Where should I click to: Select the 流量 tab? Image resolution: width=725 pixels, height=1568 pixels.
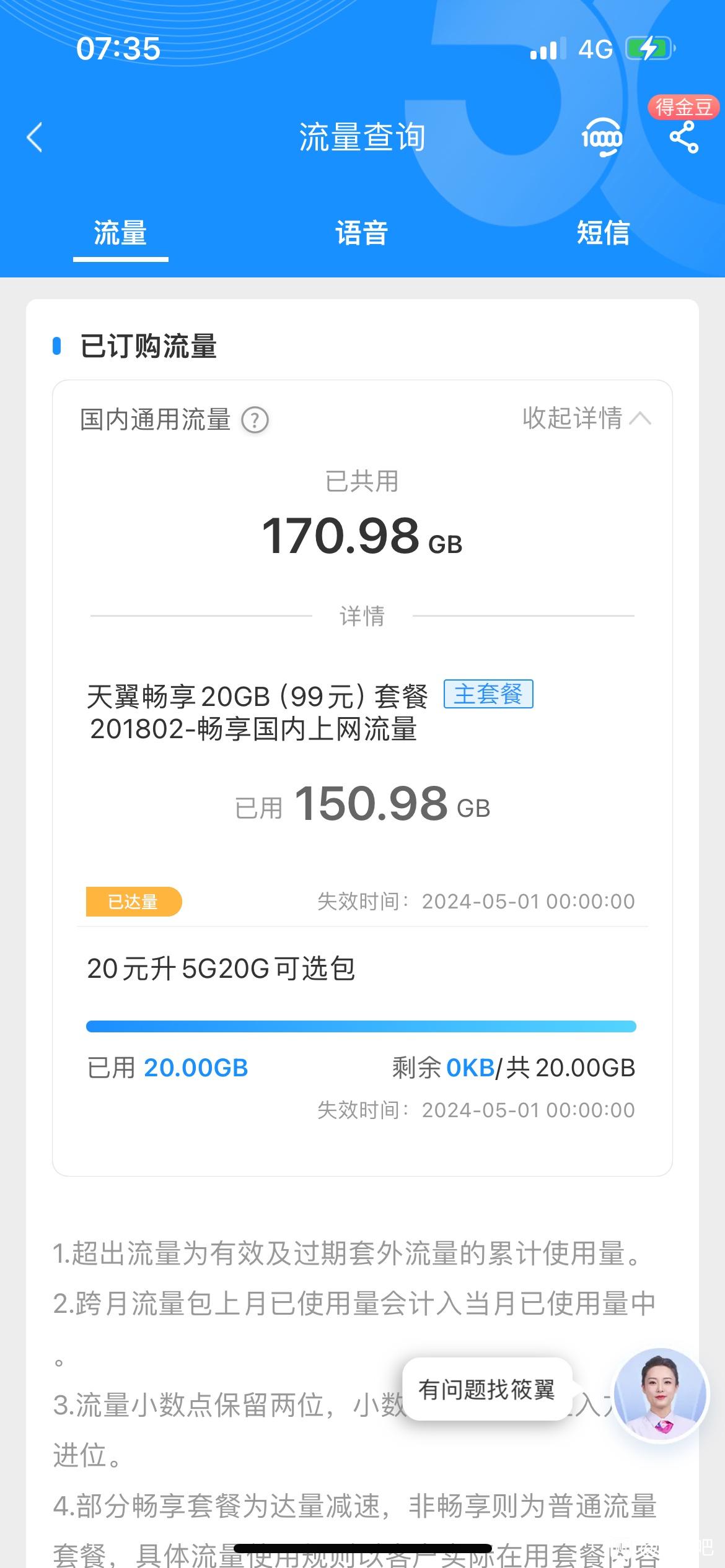point(120,233)
